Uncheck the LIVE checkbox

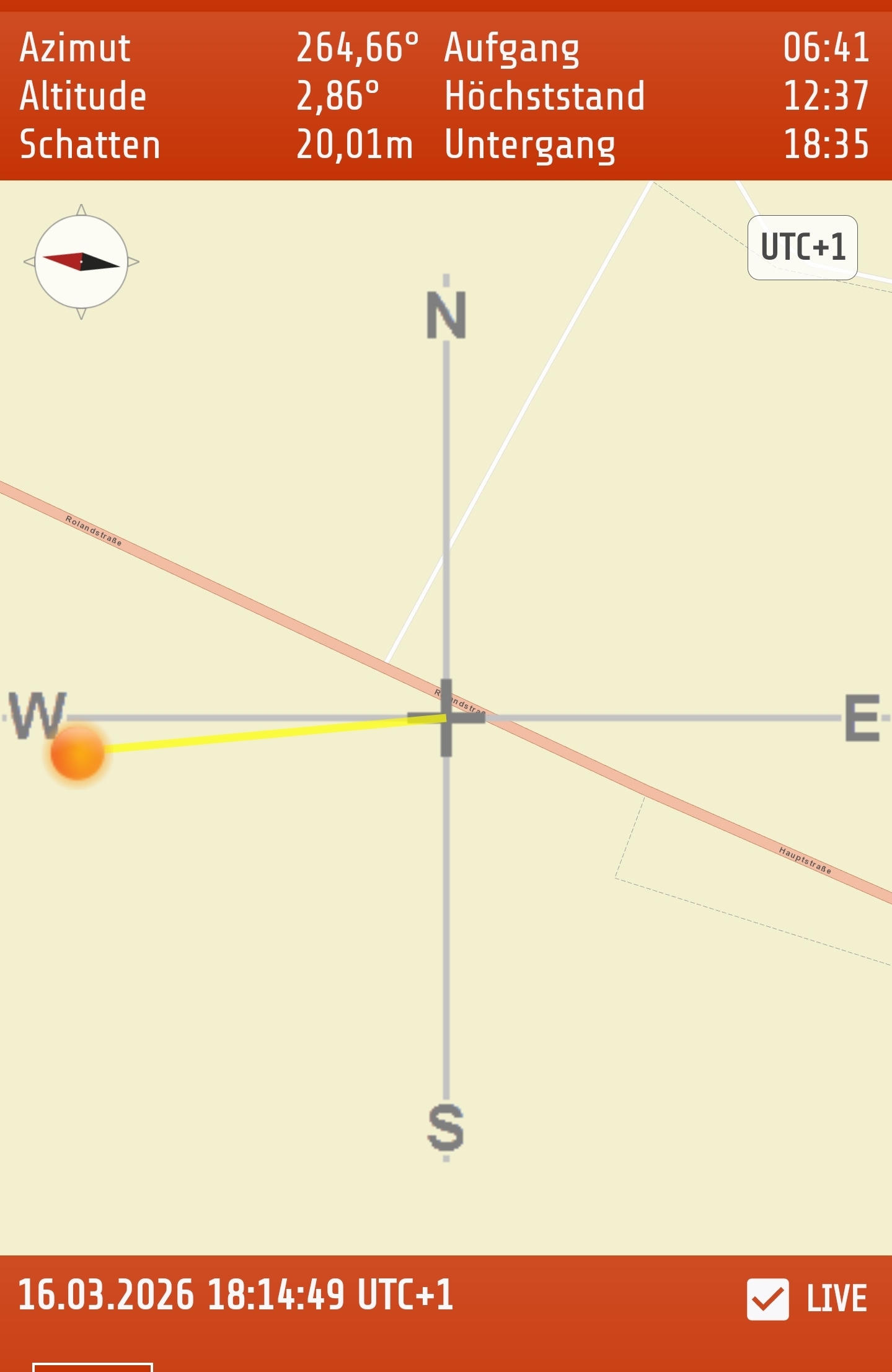(767, 1298)
